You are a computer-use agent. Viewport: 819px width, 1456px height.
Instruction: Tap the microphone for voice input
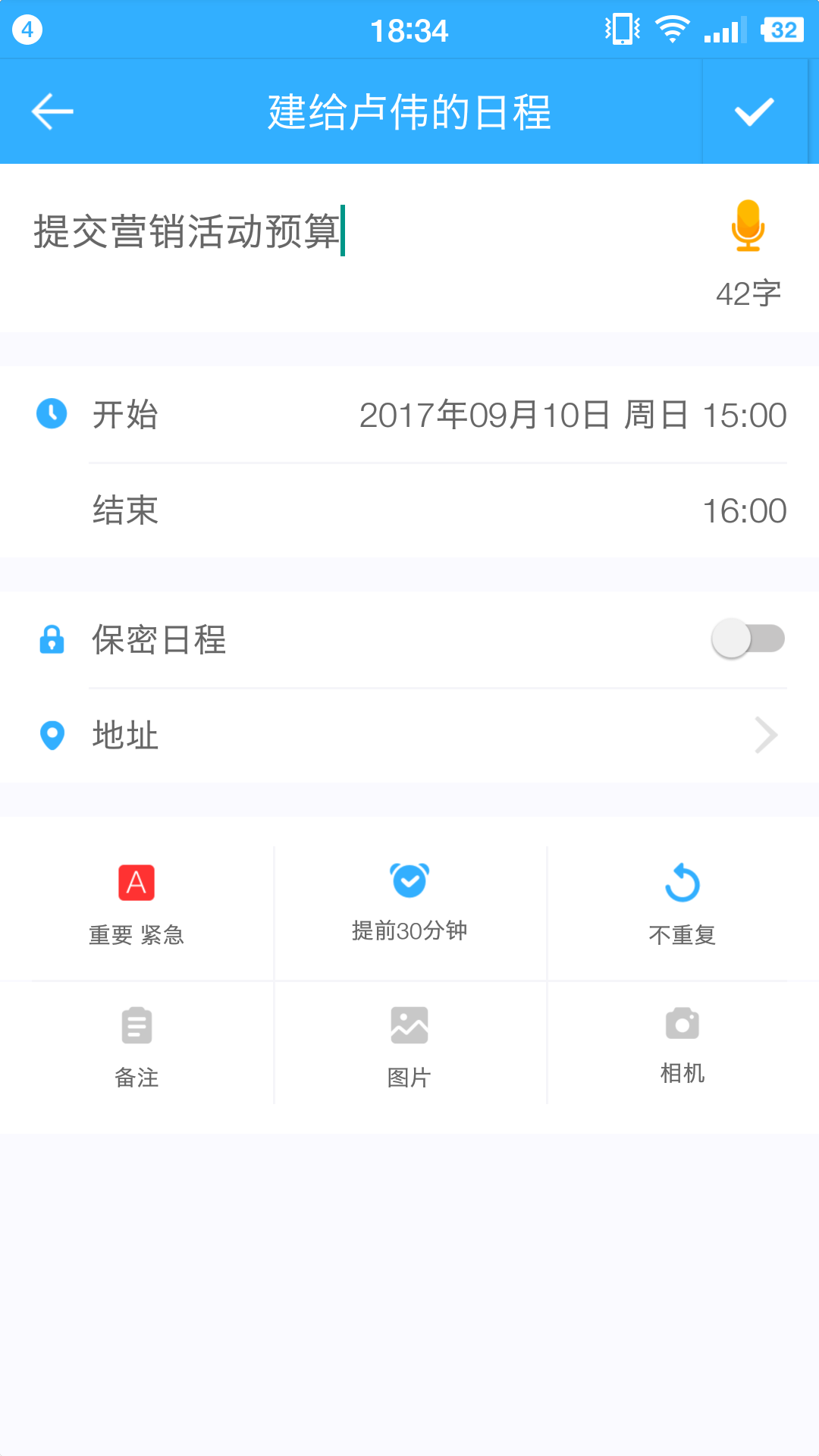[748, 225]
